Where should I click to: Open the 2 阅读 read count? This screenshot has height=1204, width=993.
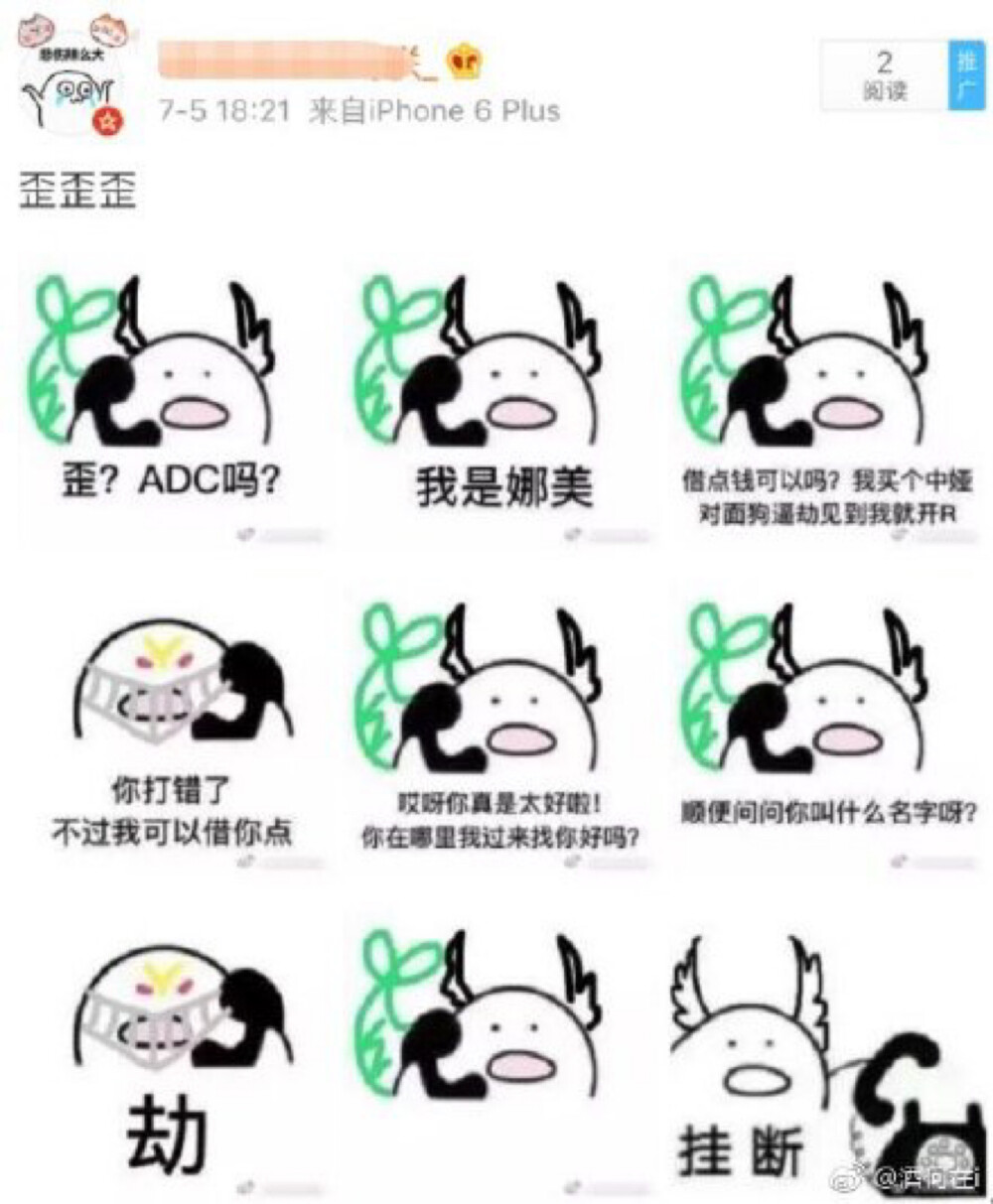coord(884,75)
